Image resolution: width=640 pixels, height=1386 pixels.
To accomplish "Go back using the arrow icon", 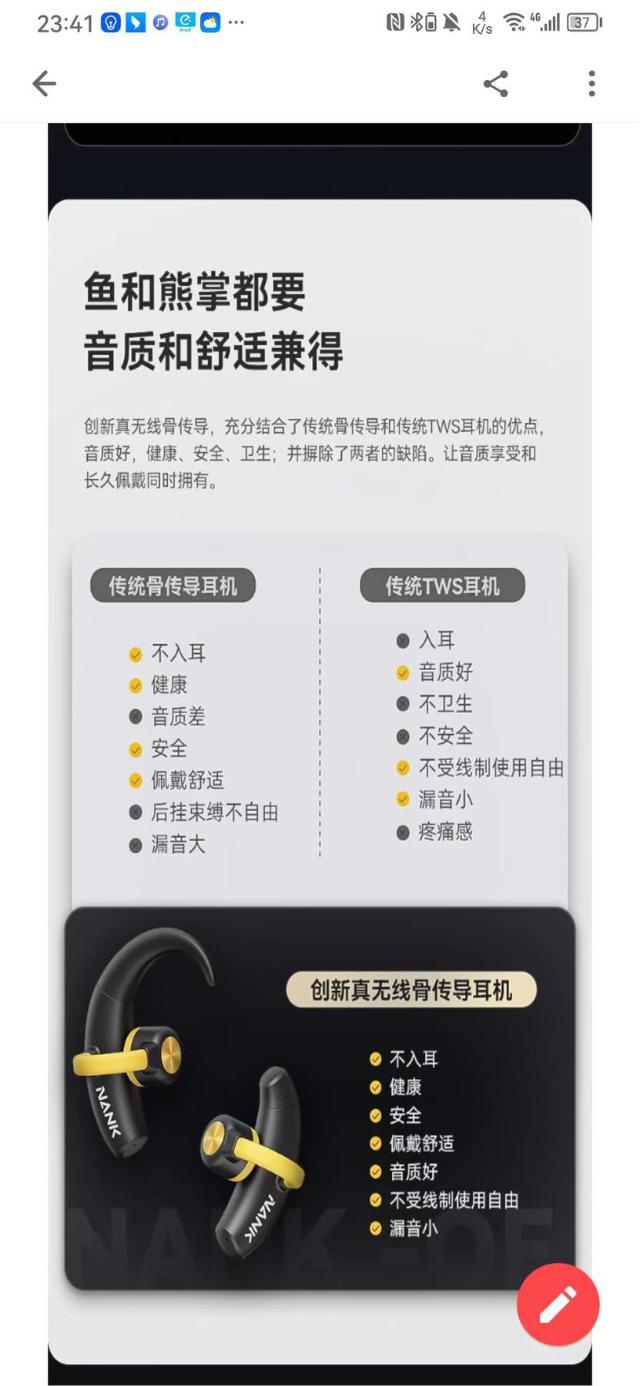I will pyautogui.click(x=44, y=84).
